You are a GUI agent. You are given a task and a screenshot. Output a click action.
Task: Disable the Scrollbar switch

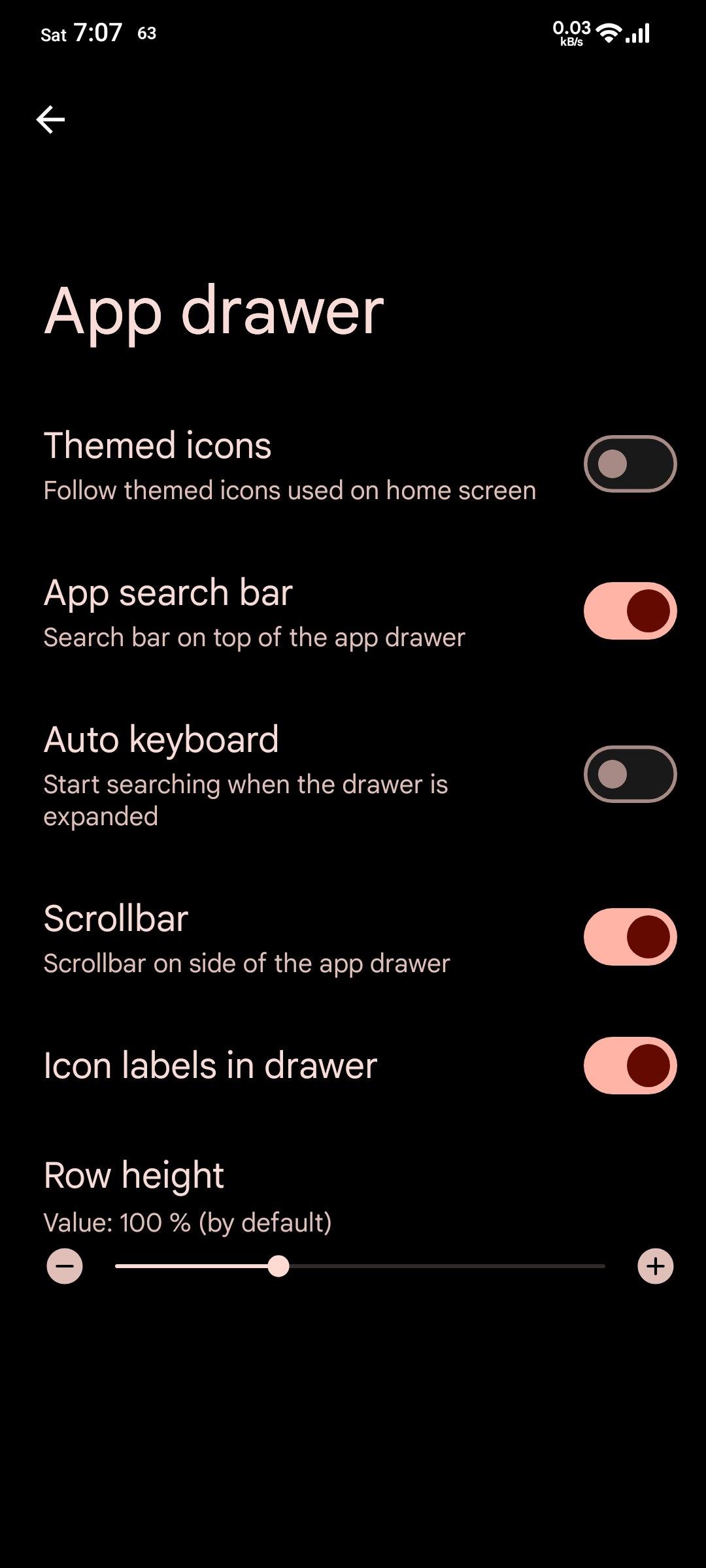tap(630, 937)
